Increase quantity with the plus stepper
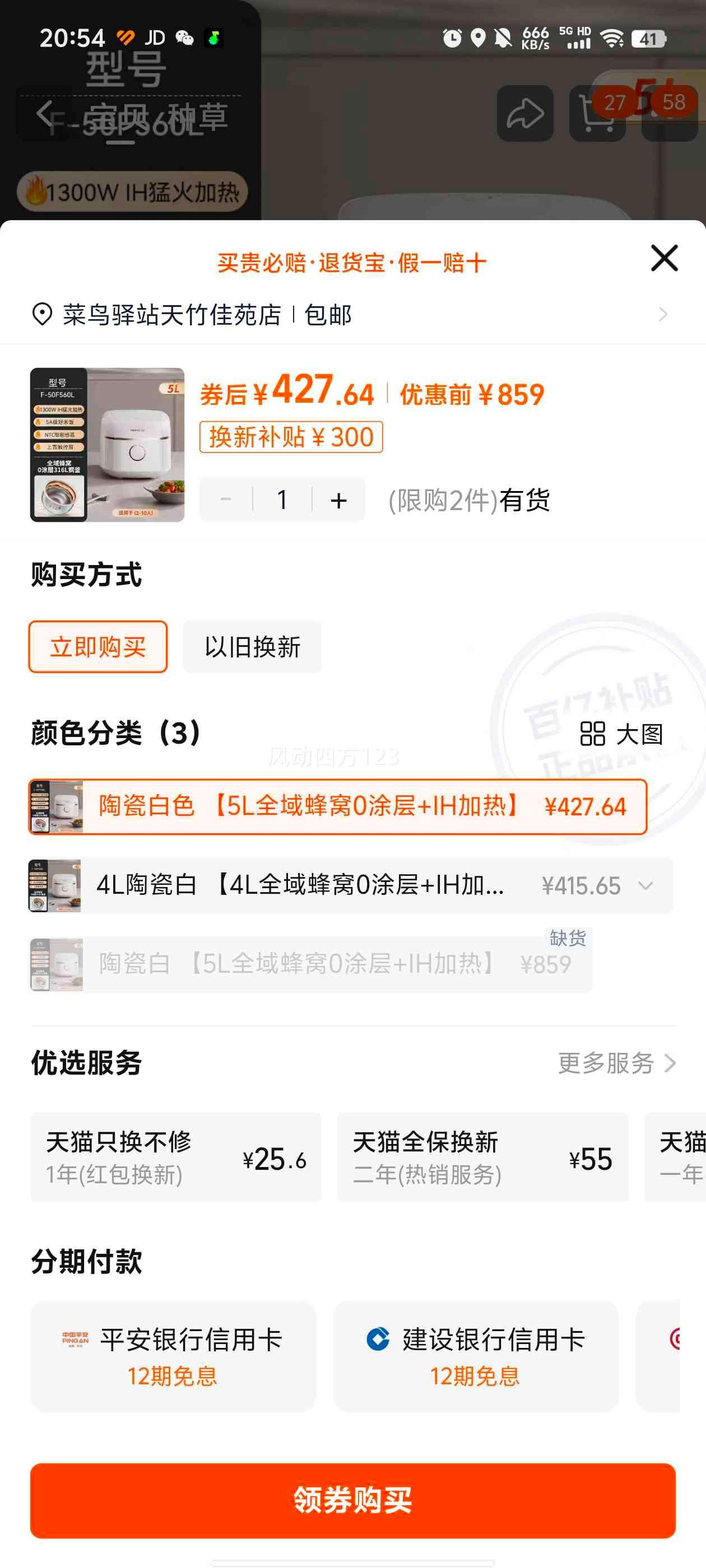 [x=337, y=499]
